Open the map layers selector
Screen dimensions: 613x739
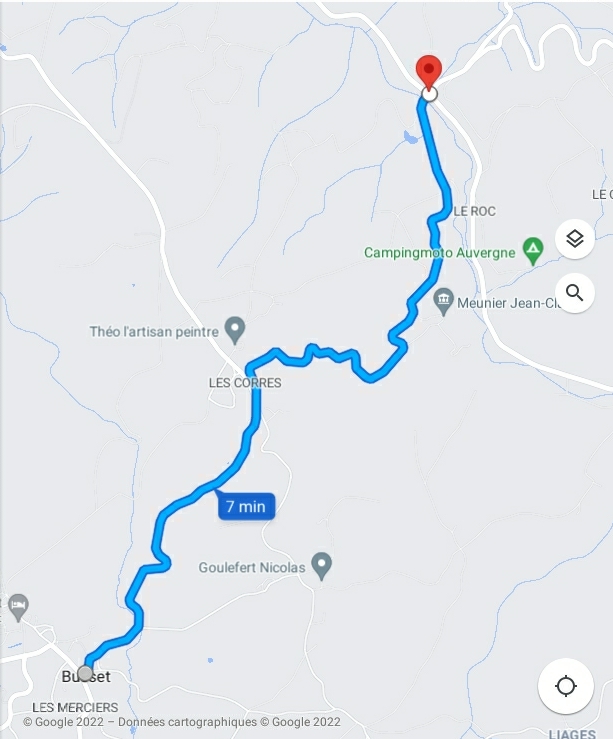tap(574, 239)
